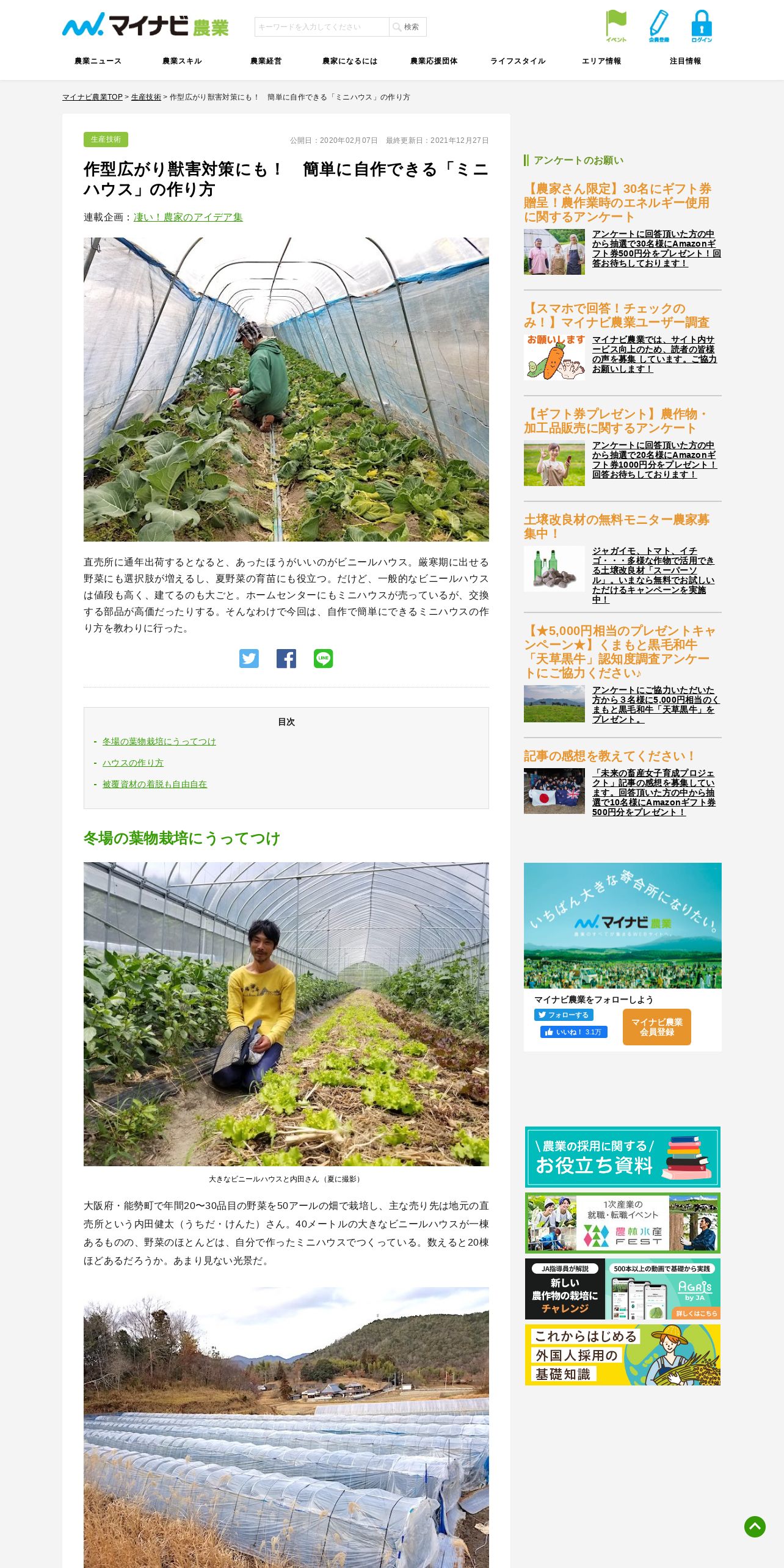Select 農業経営 in the navigation
The width and height of the screenshot is (784, 1568).
click(266, 61)
